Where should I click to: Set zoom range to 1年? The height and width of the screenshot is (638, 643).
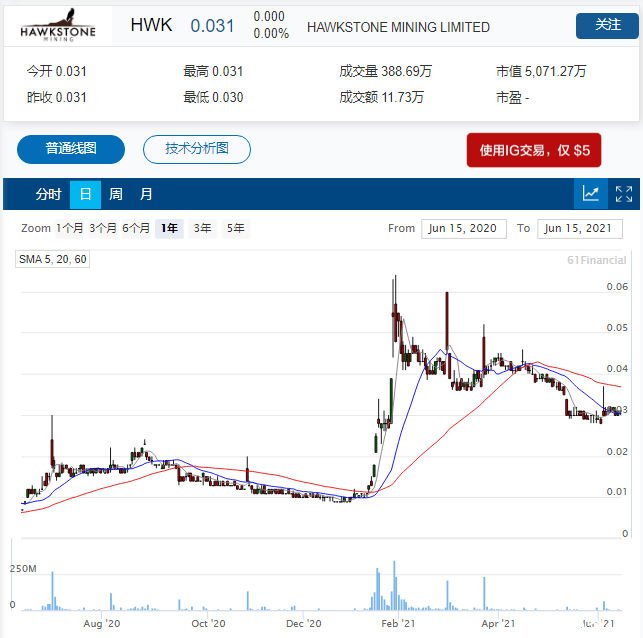coord(169,228)
